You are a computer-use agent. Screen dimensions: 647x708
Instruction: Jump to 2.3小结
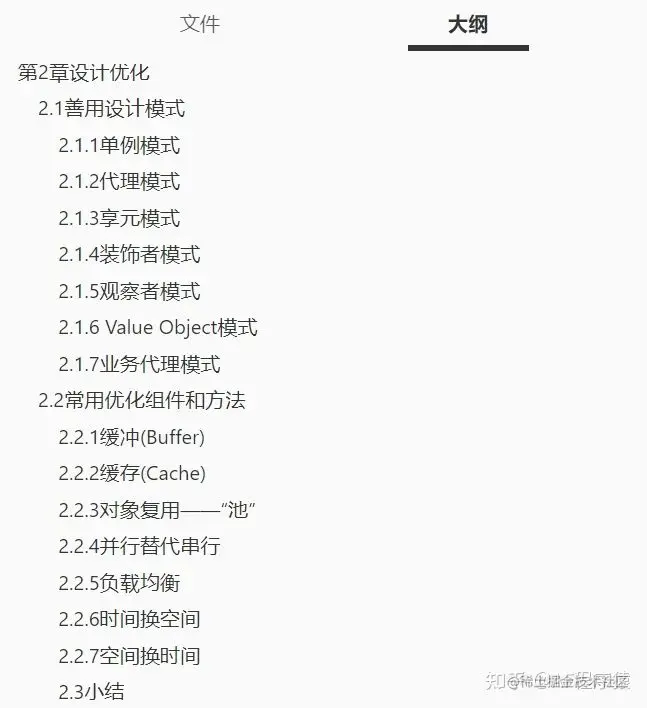point(91,692)
